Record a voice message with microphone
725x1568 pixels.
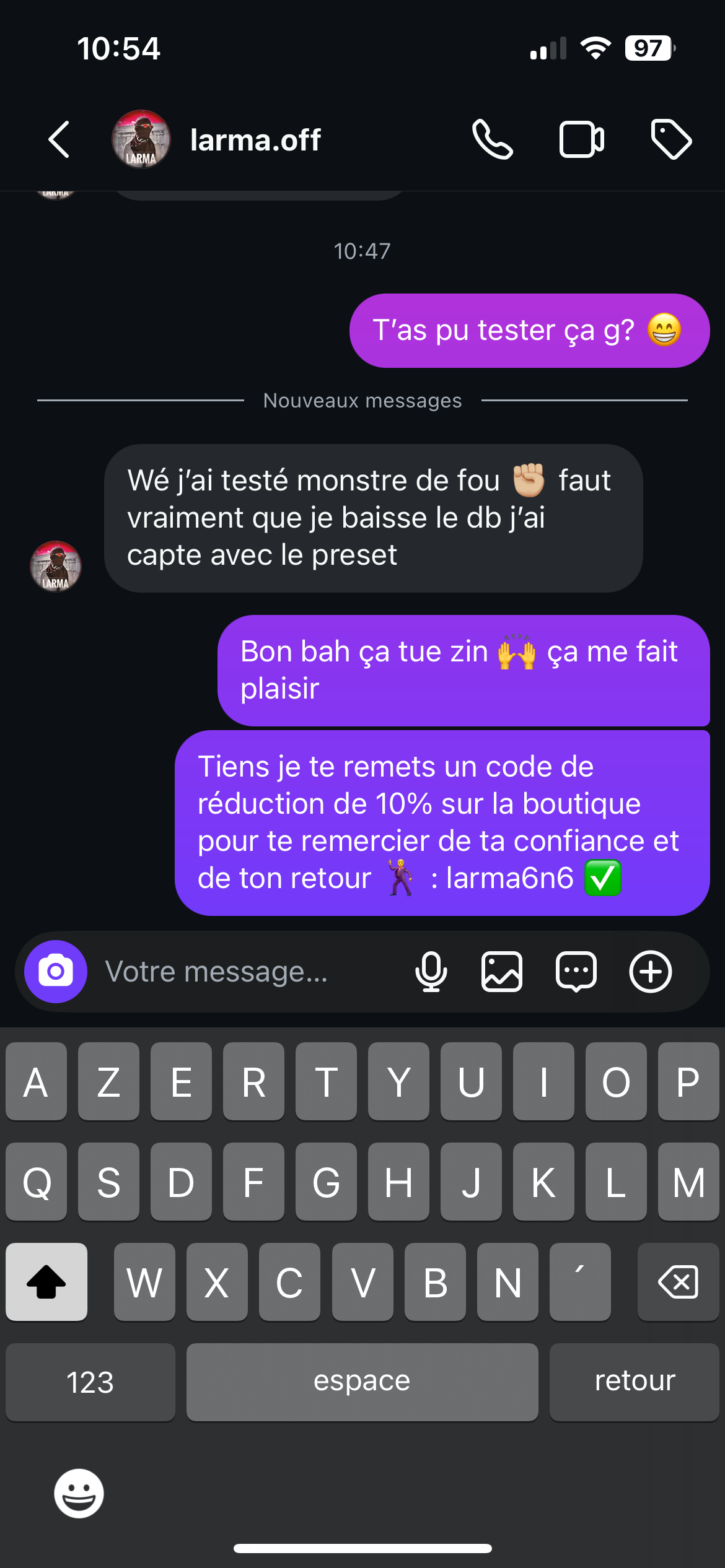click(431, 971)
